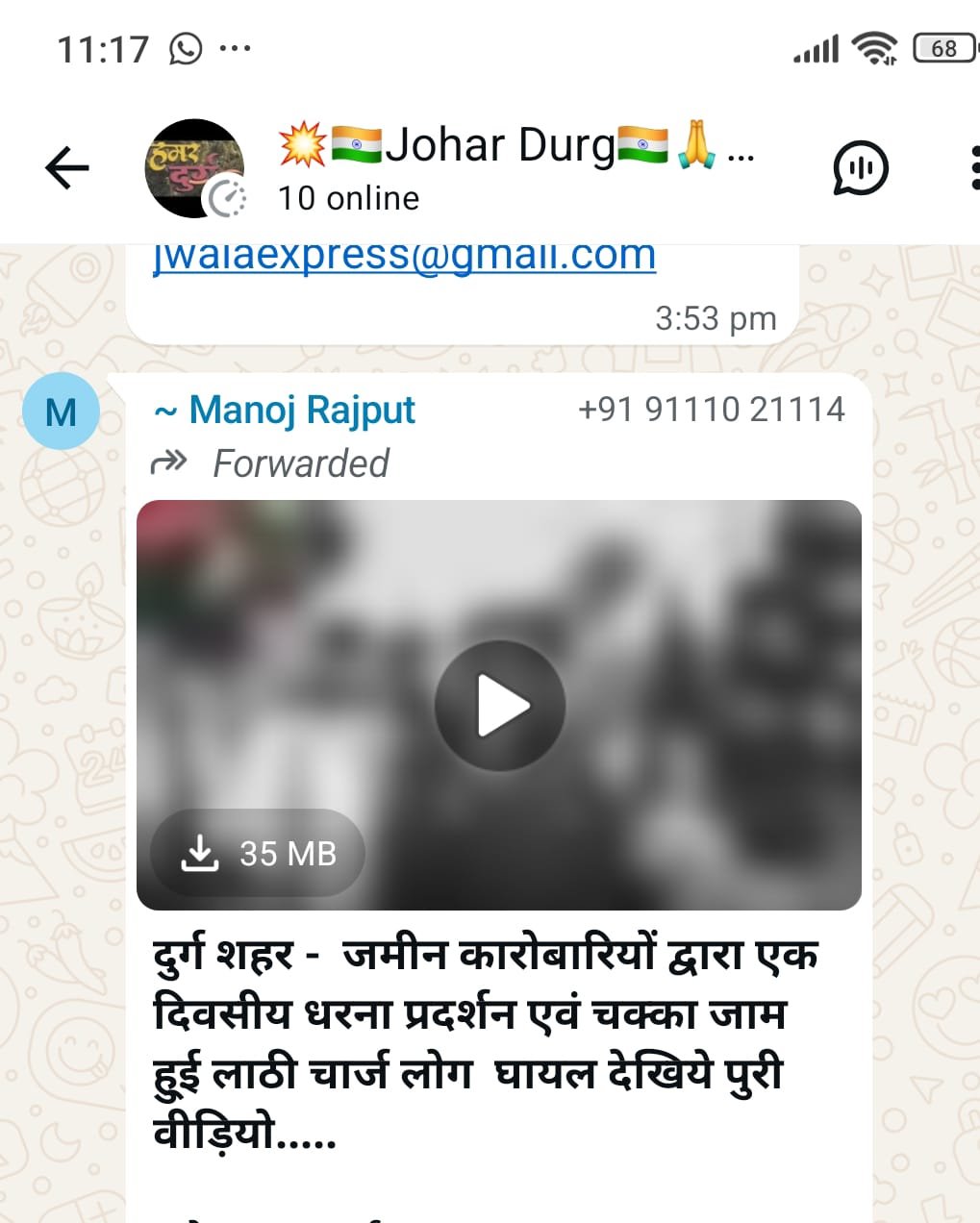Tap the +91 91110 21114 phone number

711,410
